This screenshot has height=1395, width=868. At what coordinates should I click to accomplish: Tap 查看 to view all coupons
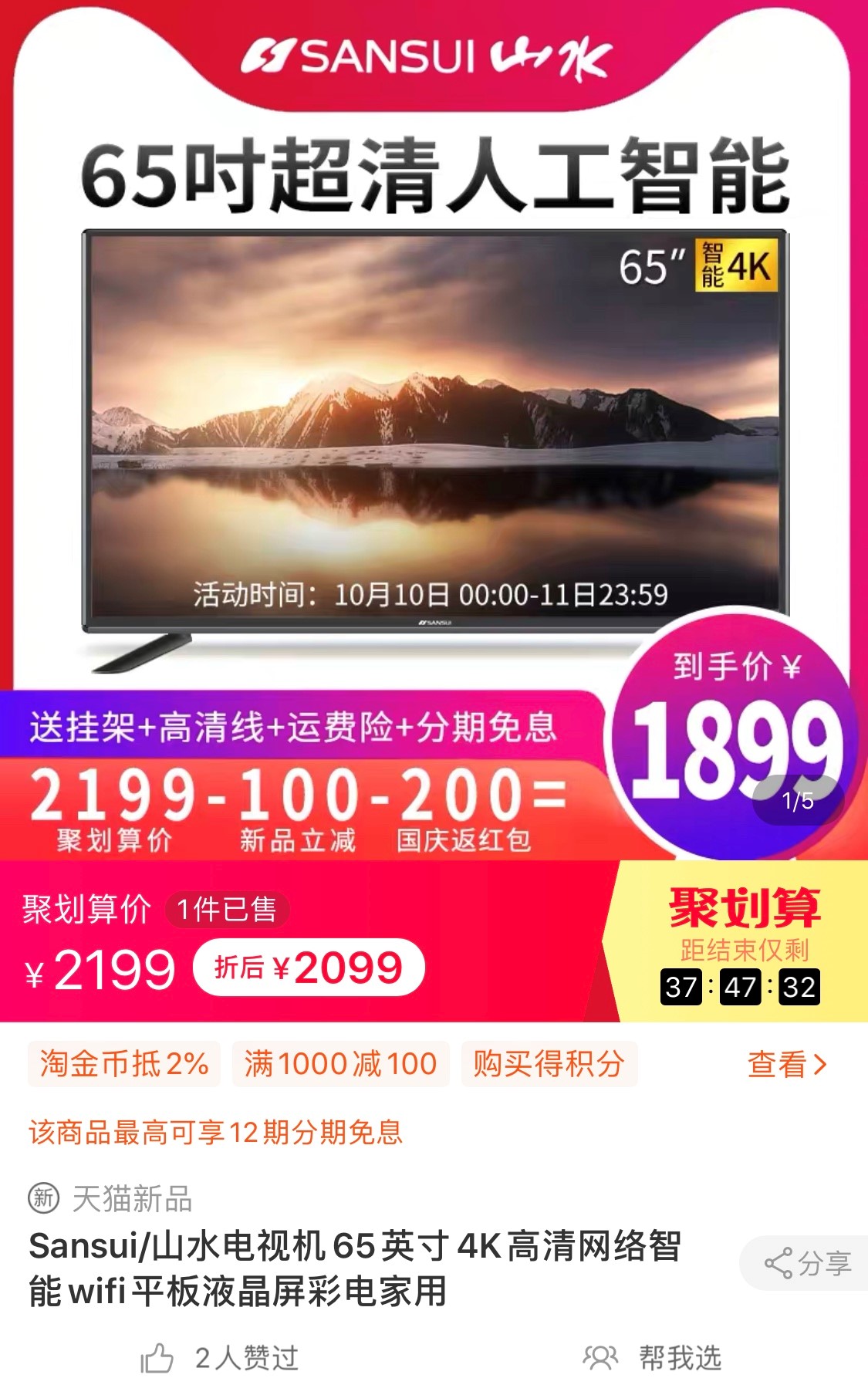(x=787, y=1064)
